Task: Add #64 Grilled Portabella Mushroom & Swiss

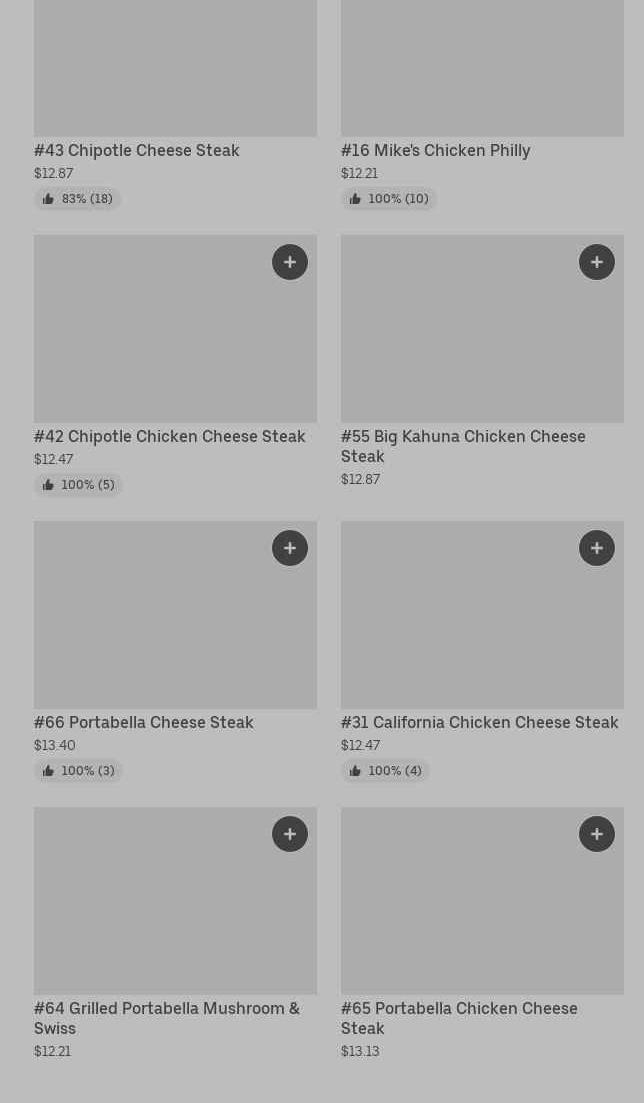Action: 290,834
